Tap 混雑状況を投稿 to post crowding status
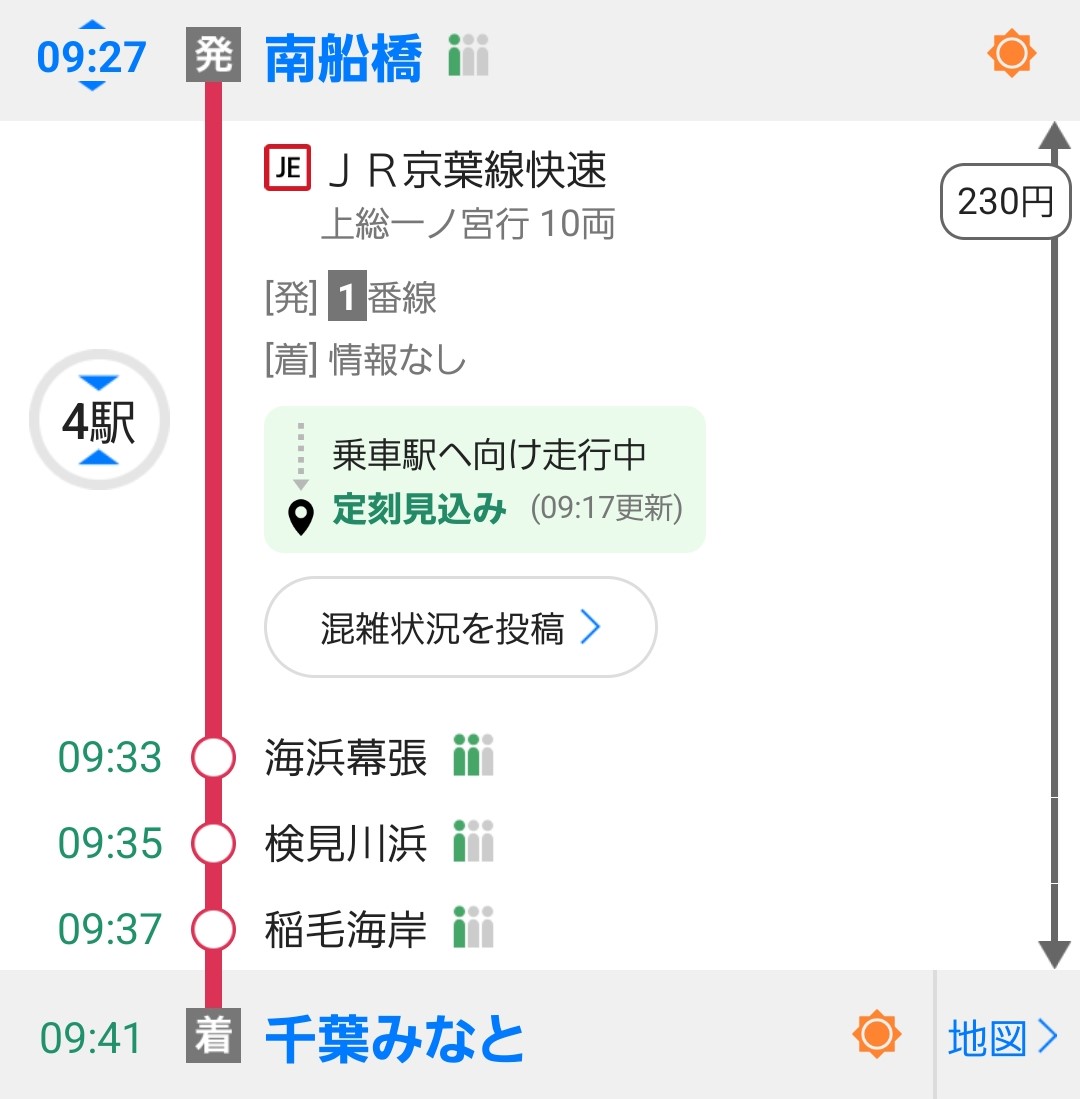The width and height of the screenshot is (1080, 1099). pos(460,628)
